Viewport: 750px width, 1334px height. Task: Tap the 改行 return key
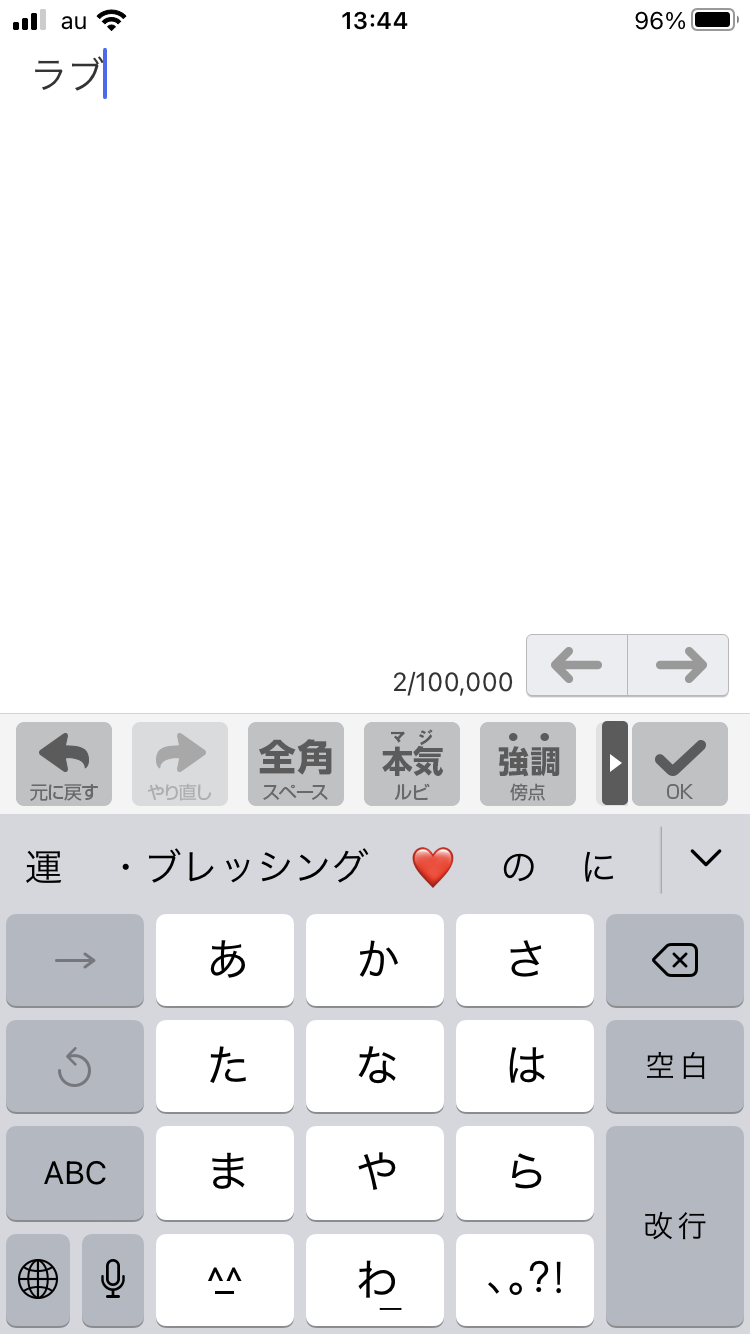[x=675, y=1225]
